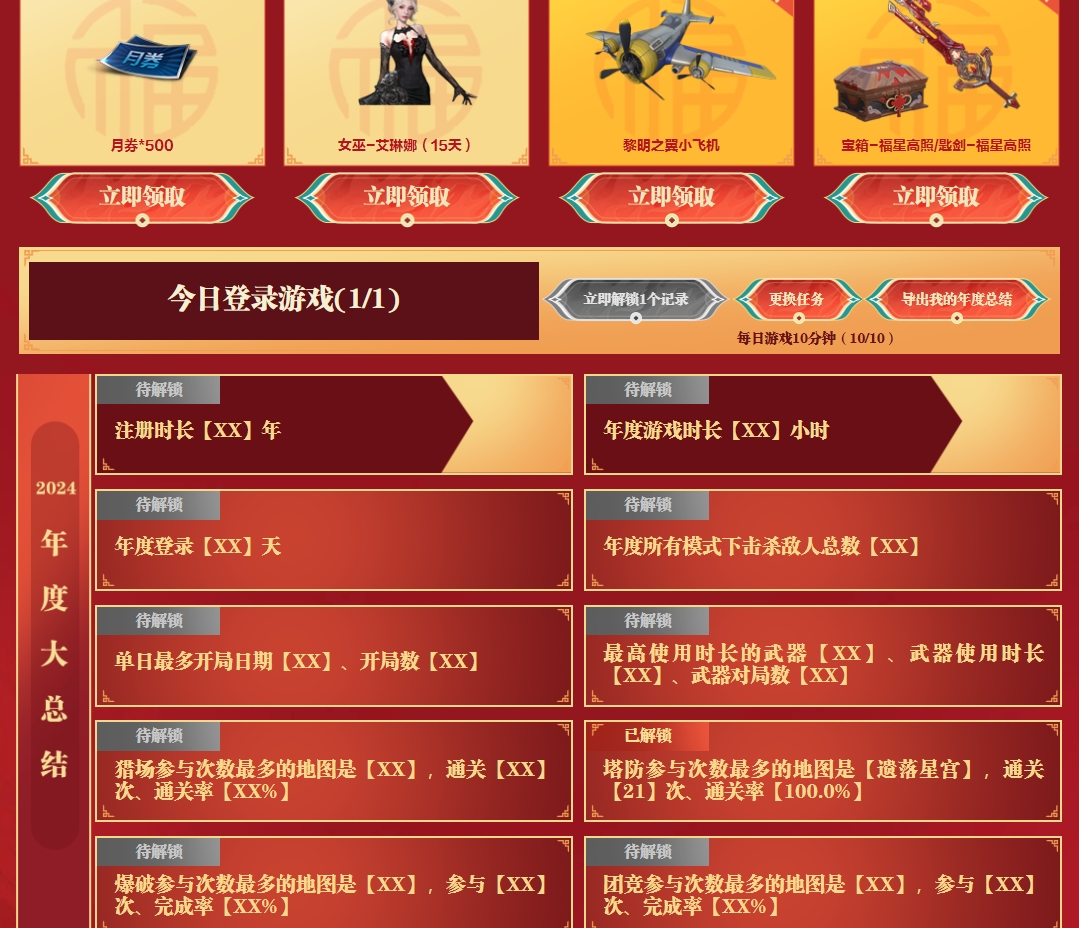Claim the 黎明之翼小飞机 reward
Viewport: 1079px width, 928px height.
pos(671,197)
